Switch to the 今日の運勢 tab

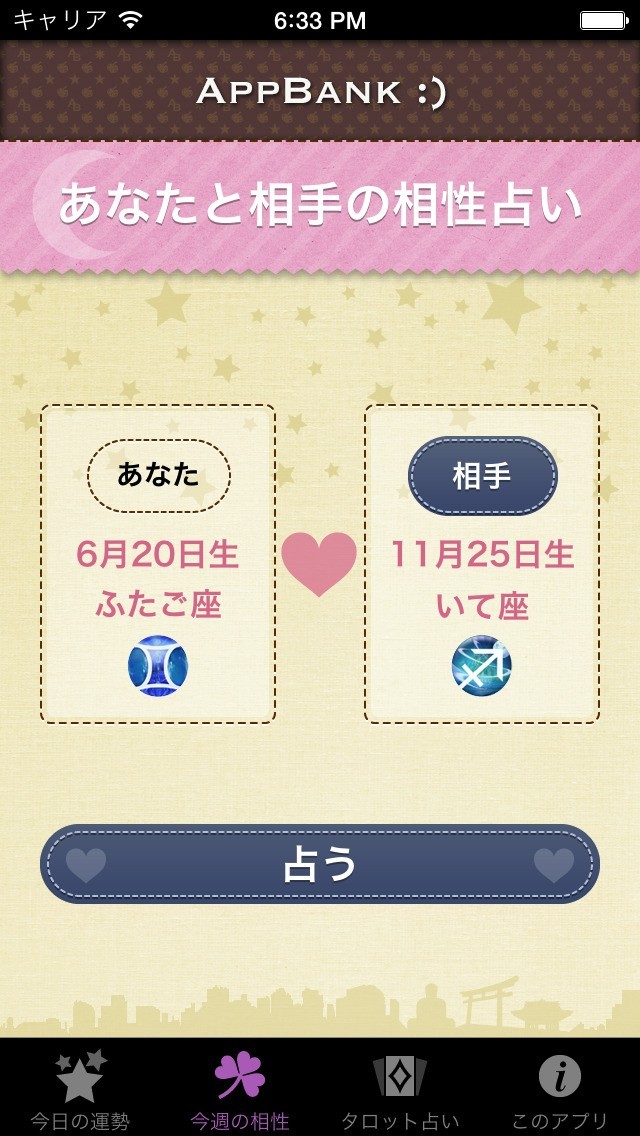tap(80, 1090)
